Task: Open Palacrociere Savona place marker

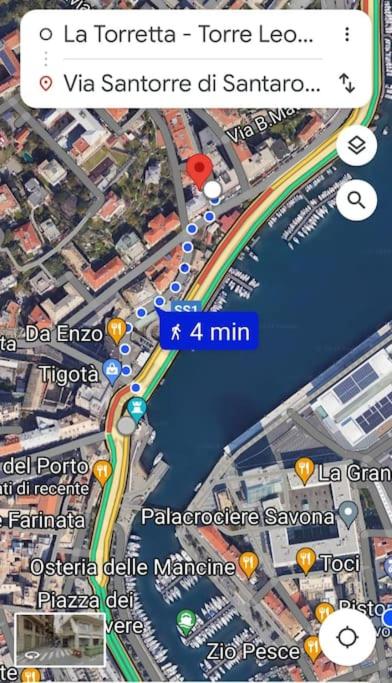Action: pos(348,514)
